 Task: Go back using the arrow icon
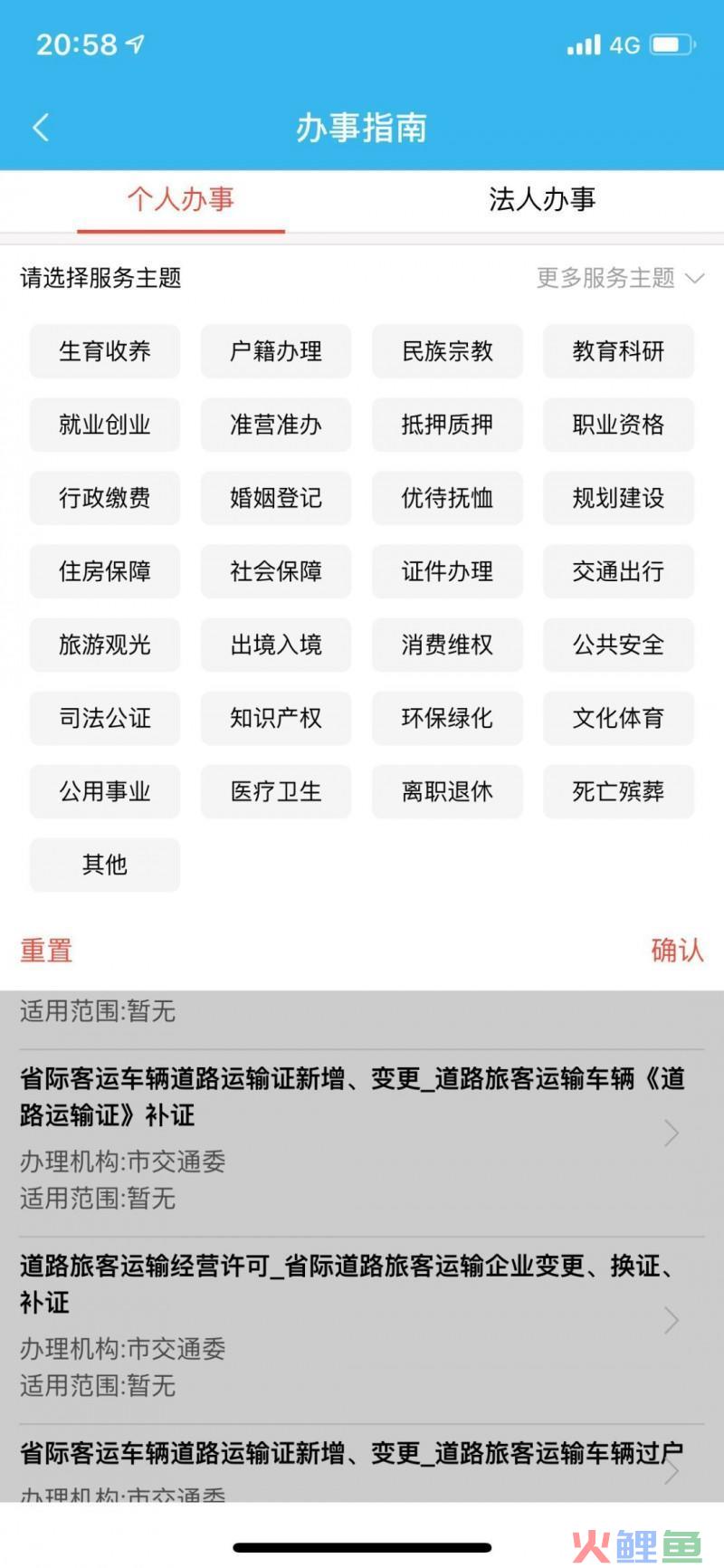[x=41, y=128]
